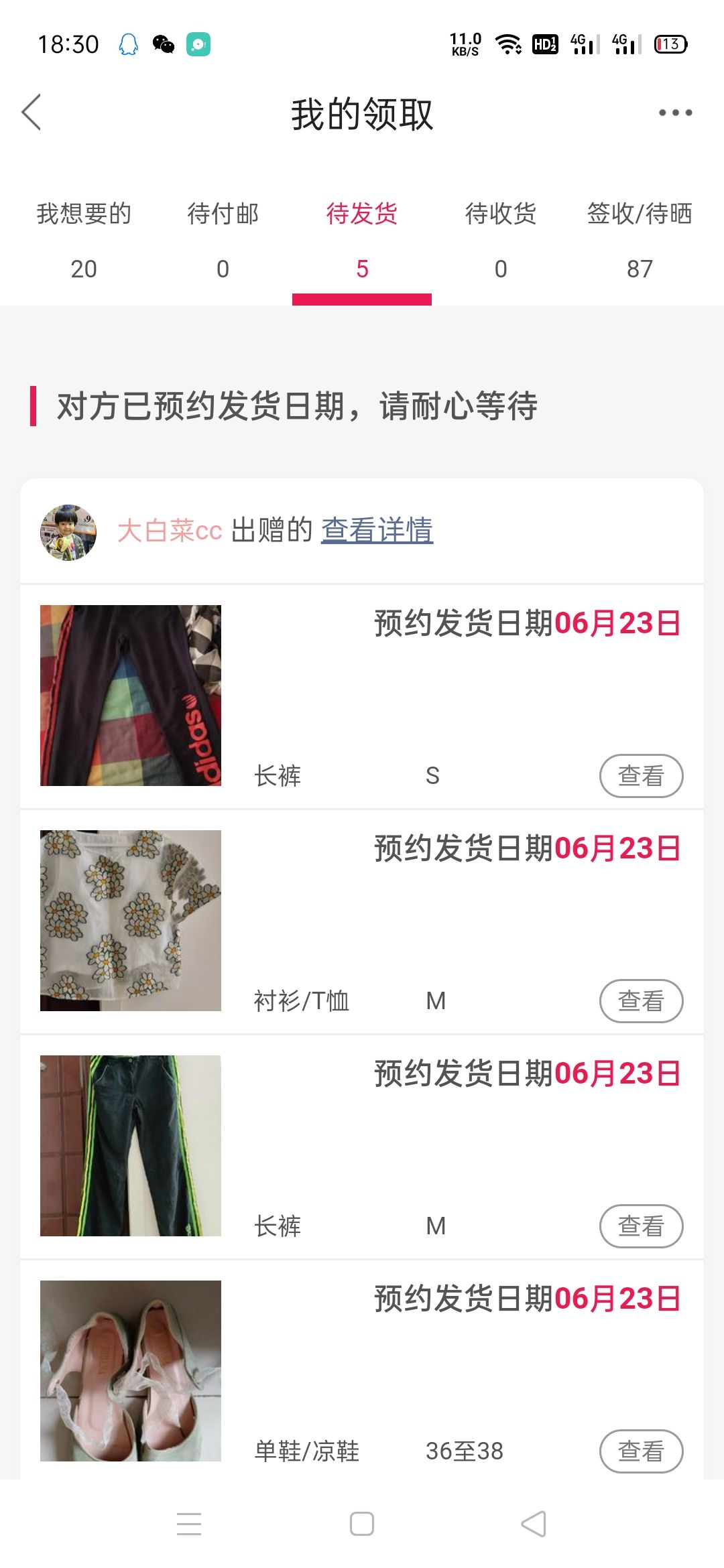The height and width of the screenshot is (1568, 724).
Task: Open the floral shirt photo
Action: click(x=131, y=921)
